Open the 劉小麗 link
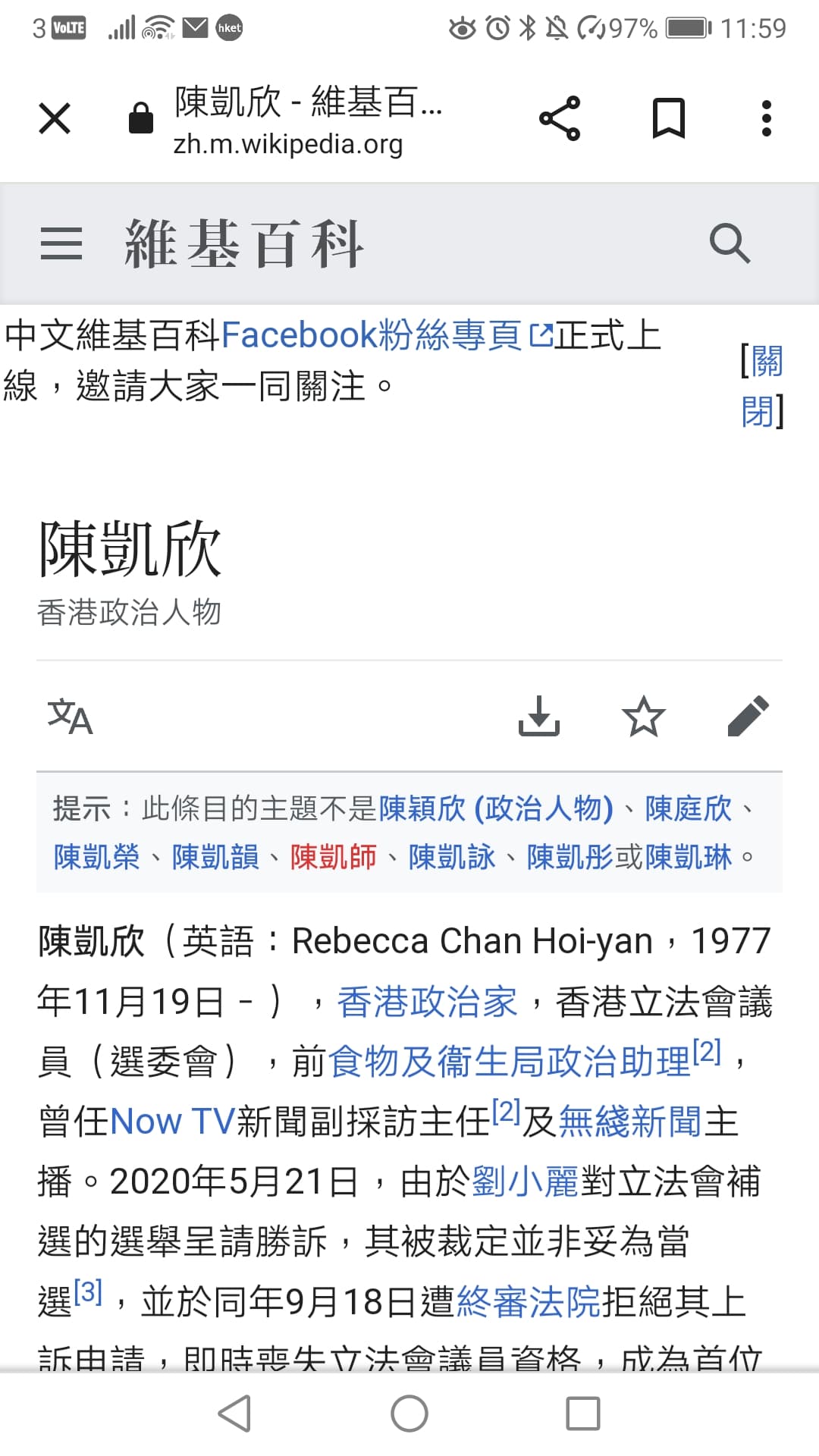The height and width of the screenshot is (1456, 819). point(526,1181)
